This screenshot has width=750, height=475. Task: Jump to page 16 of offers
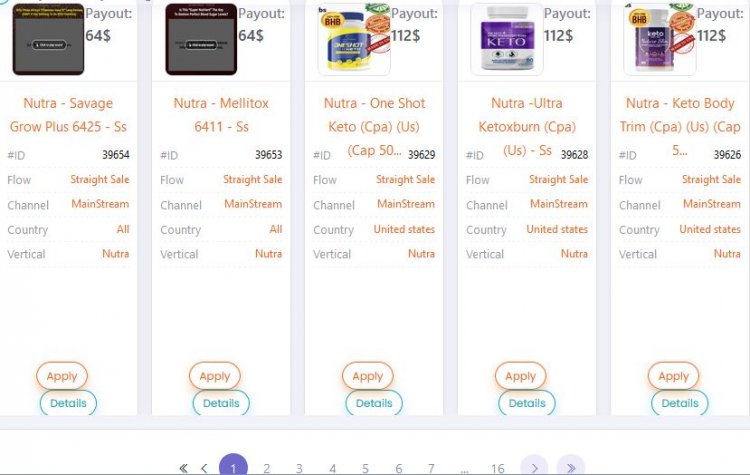coord(497,468)
